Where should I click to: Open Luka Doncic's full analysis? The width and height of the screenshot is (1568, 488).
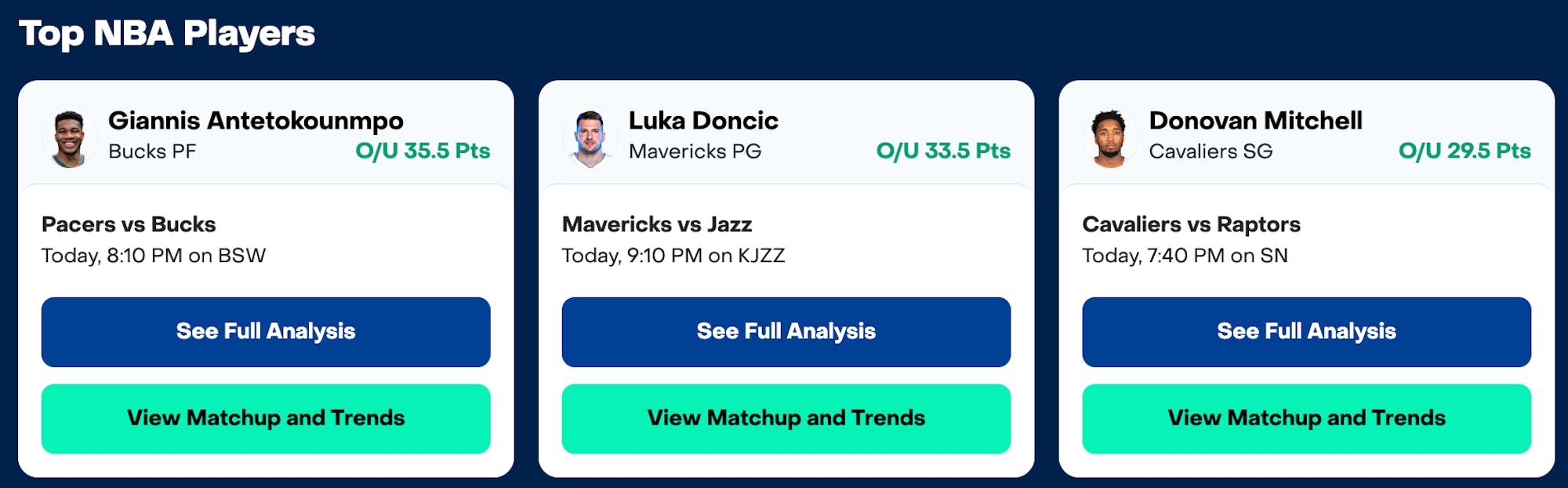coord(786,331)
